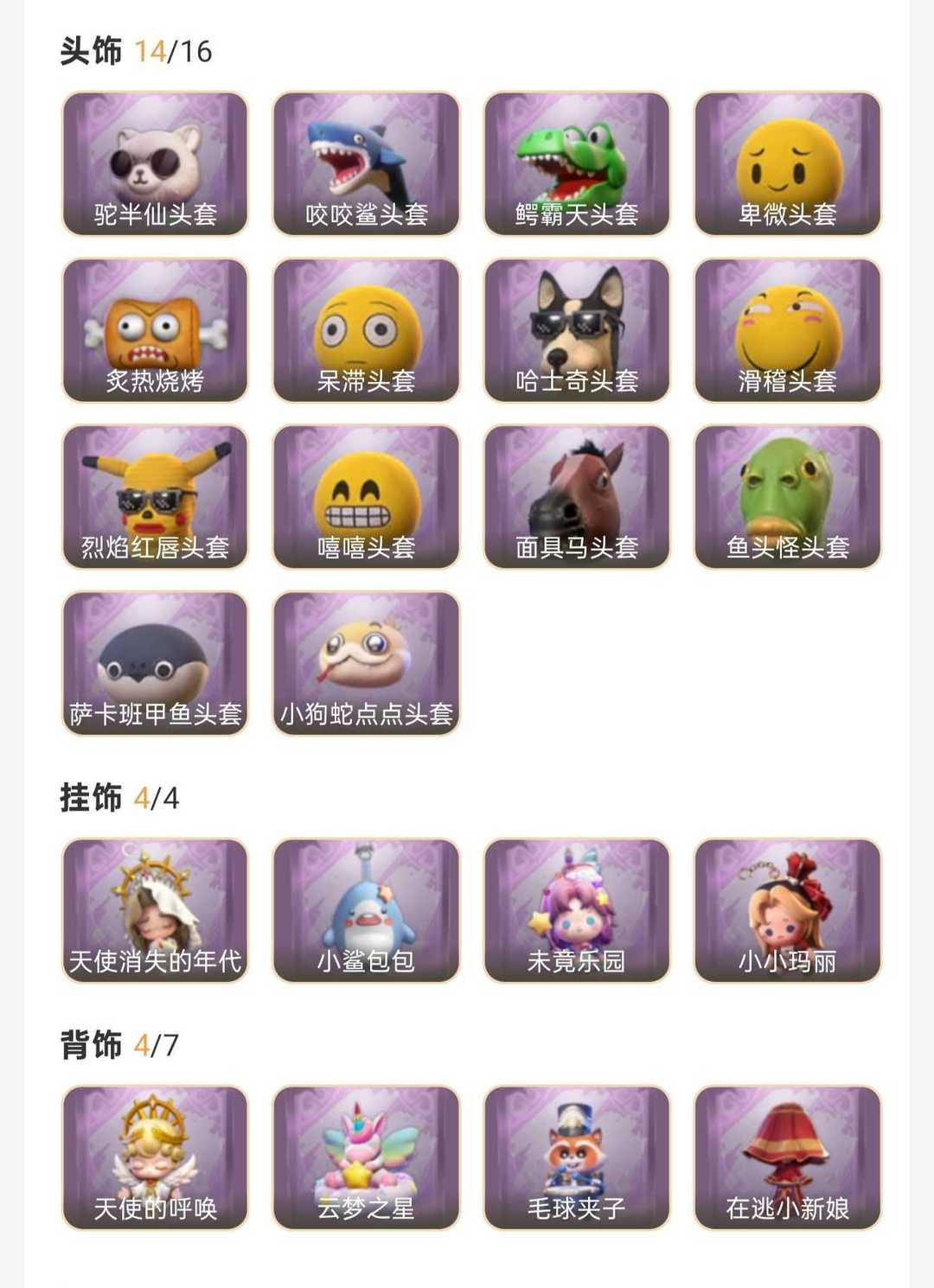This screenshot has height=1288, width=934.
Task: Open the 面具马头套 tile
Action: 577,497
